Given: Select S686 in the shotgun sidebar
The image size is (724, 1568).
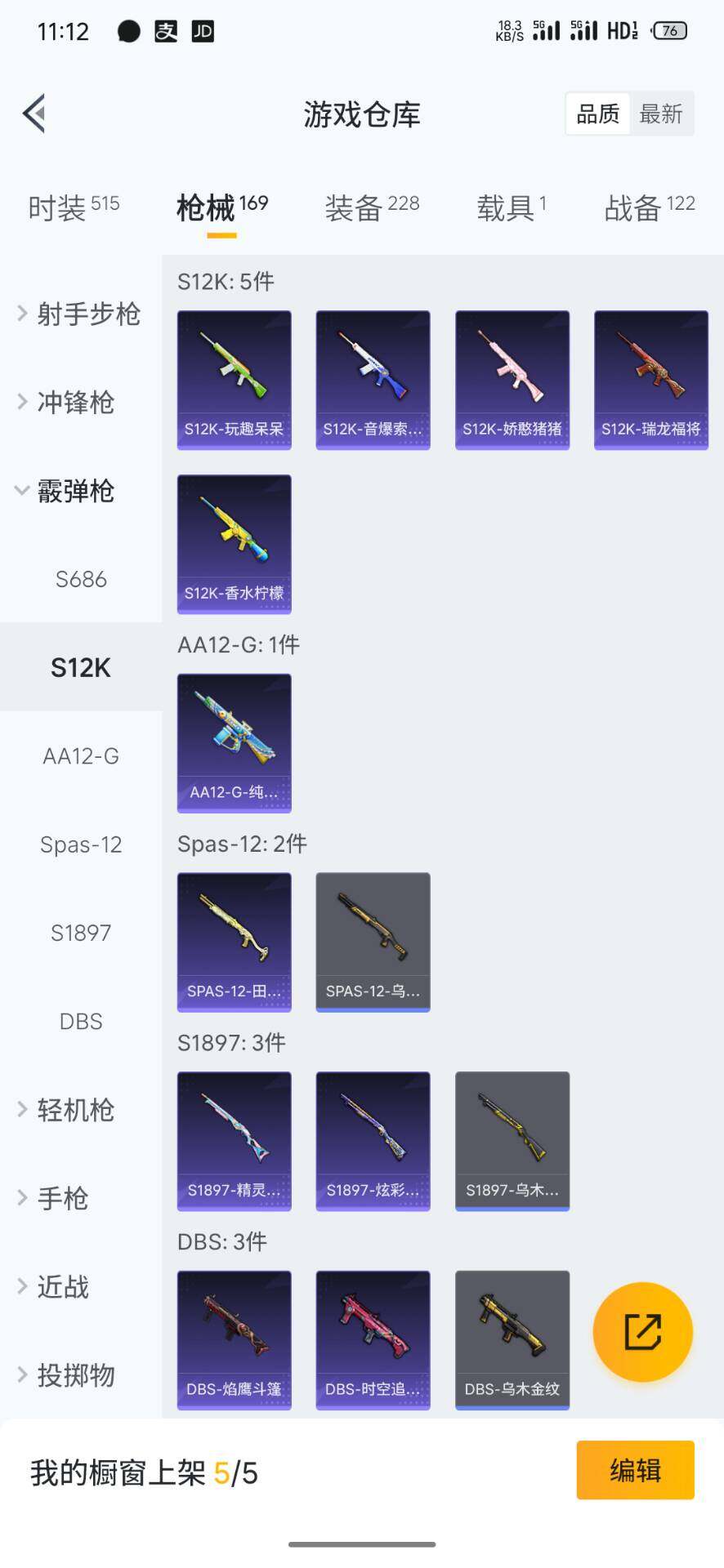Looking at the screenshot, I should pyautogui.click(x=81, y=580).
